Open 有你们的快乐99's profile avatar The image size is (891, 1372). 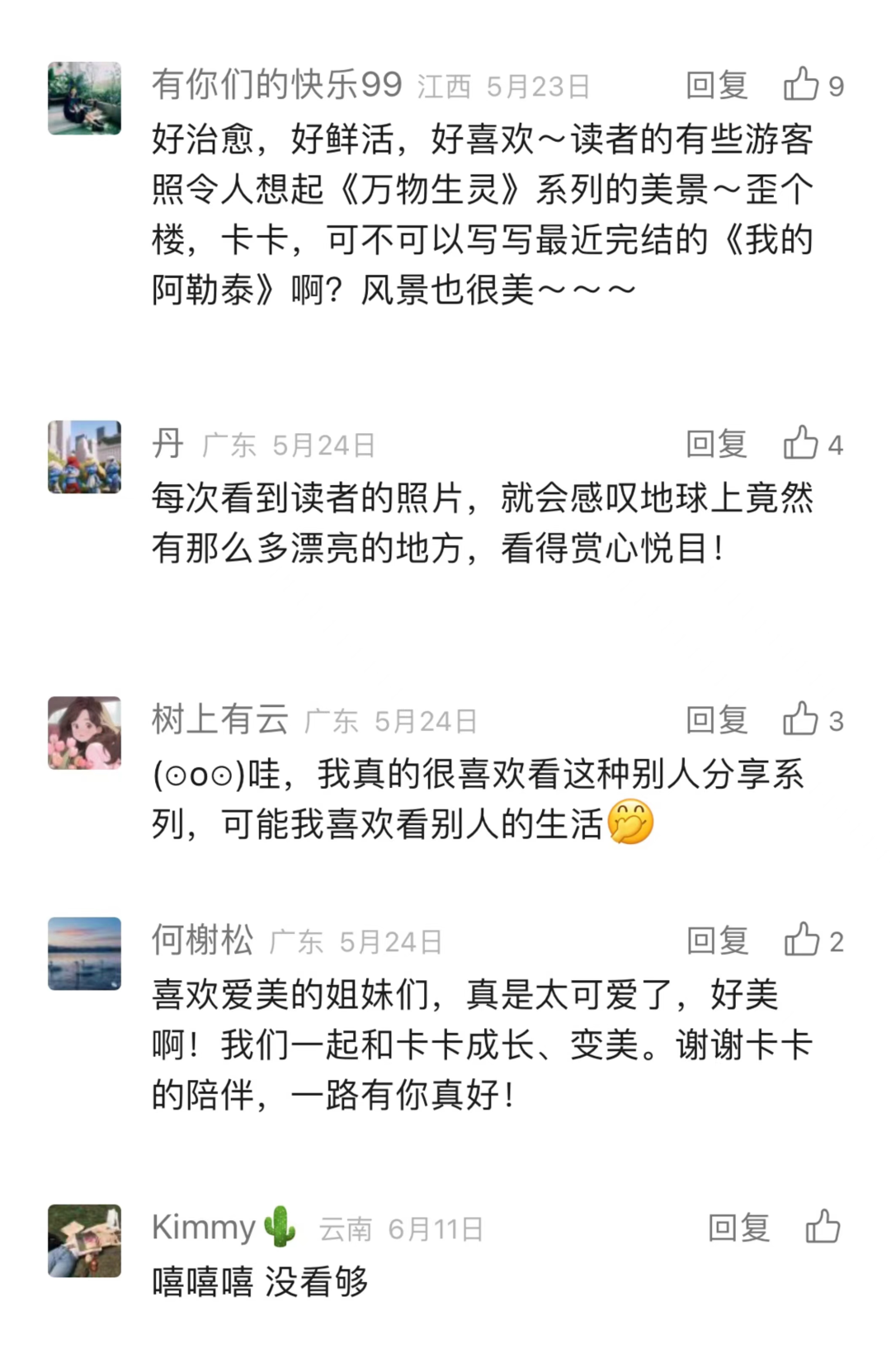(x=84, y=98)
